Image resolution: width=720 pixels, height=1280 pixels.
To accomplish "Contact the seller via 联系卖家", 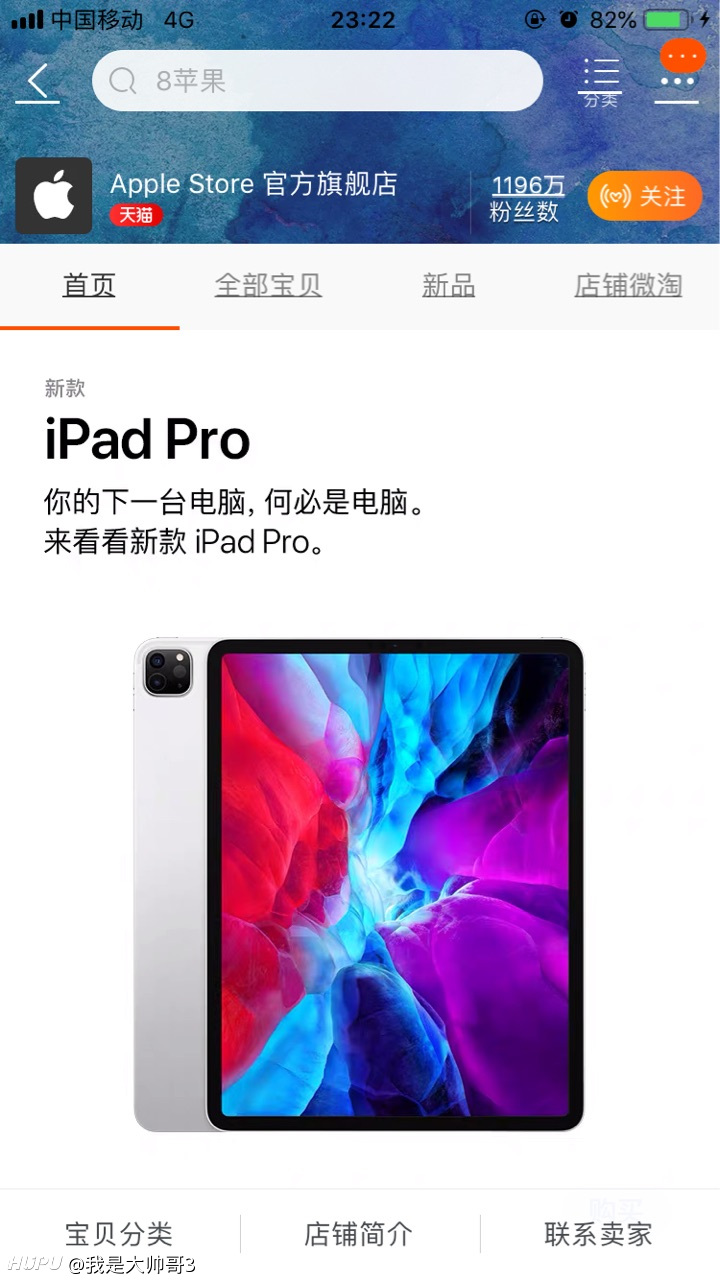I will tap(599, 1234).
